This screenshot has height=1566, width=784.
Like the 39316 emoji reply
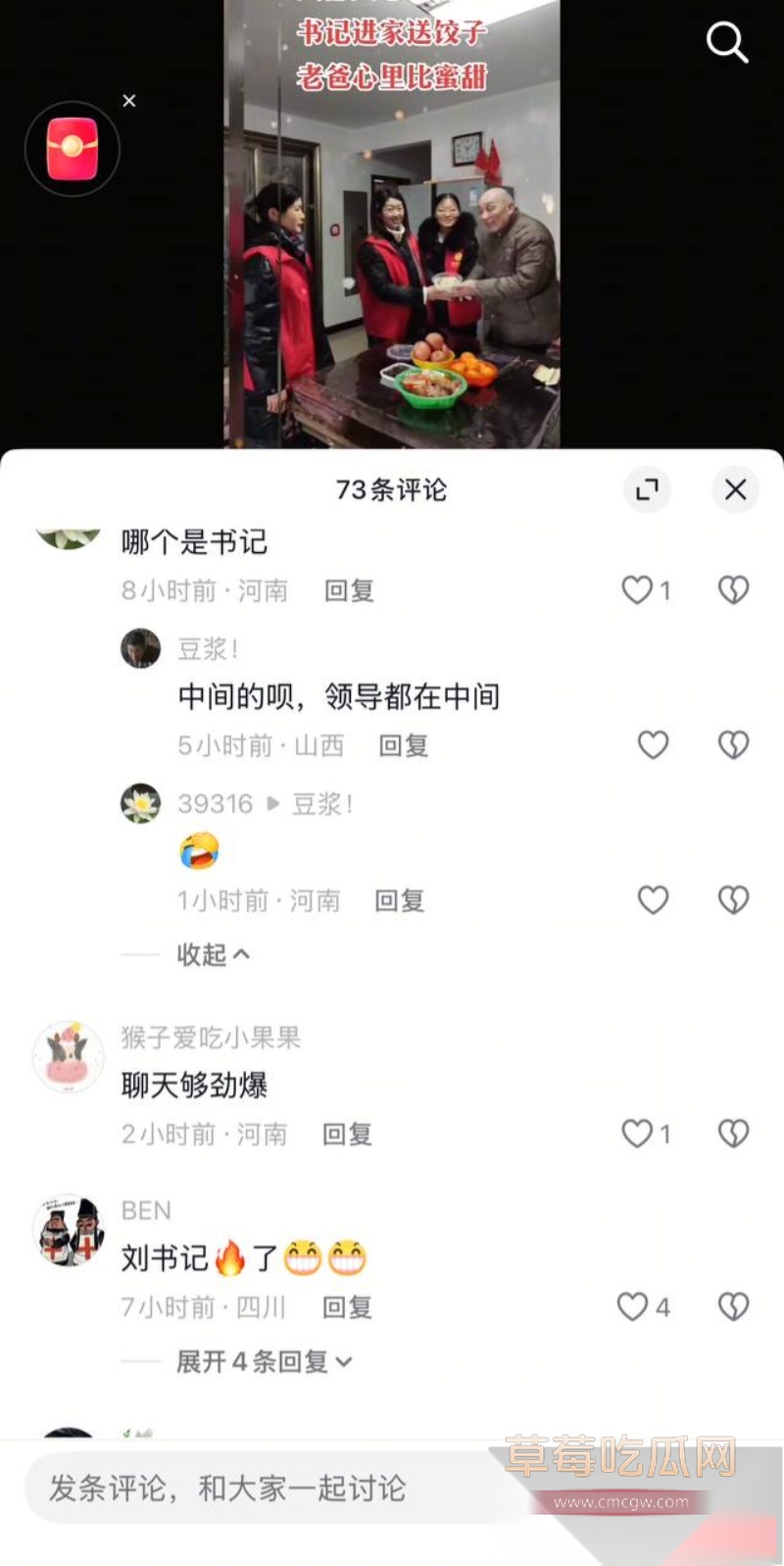pyautogui.click(x=653, y=900)
